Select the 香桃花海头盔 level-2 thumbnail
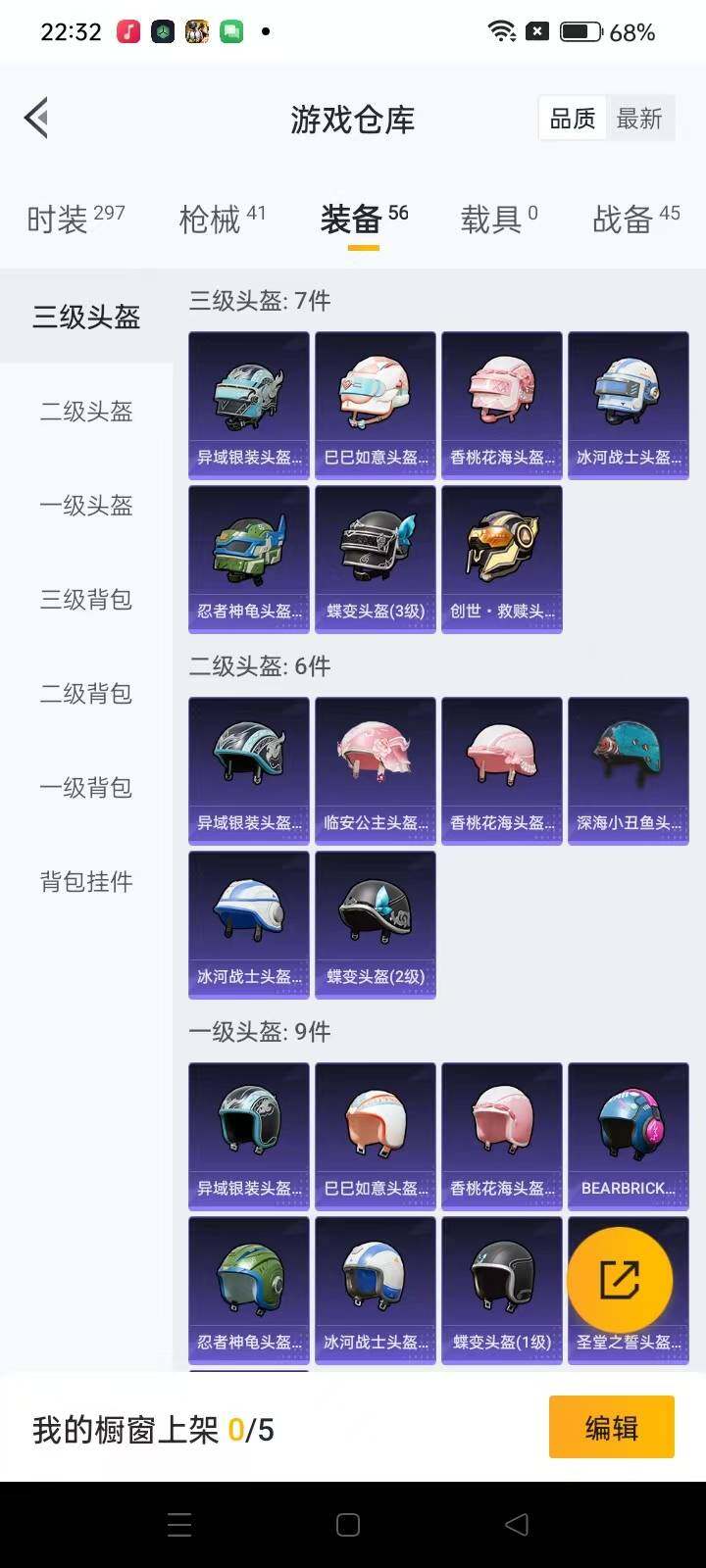Viewport: 706px width, 1568px height. click(x=501, y=759)
